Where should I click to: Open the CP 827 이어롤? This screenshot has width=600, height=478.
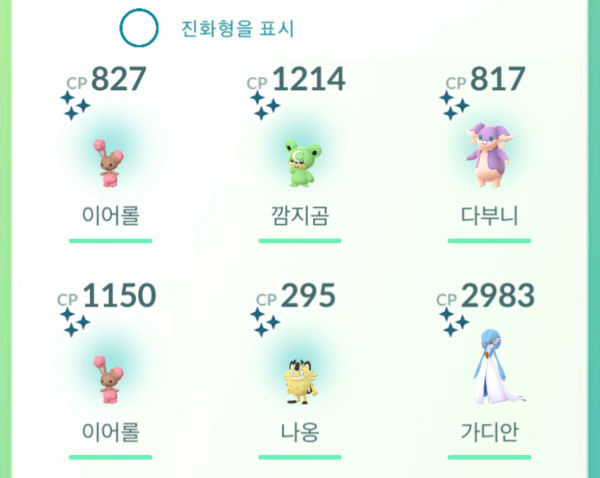110,160
